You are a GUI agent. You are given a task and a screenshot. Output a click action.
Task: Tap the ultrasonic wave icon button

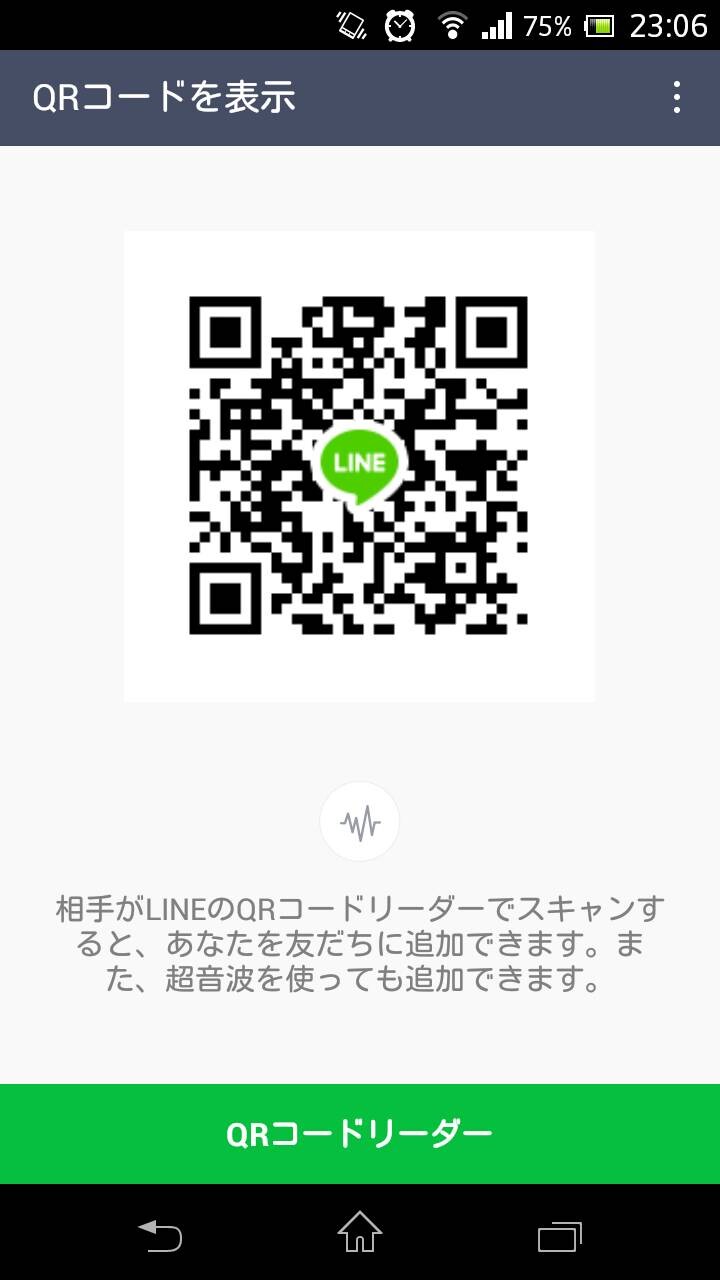[x=360, y=822]
